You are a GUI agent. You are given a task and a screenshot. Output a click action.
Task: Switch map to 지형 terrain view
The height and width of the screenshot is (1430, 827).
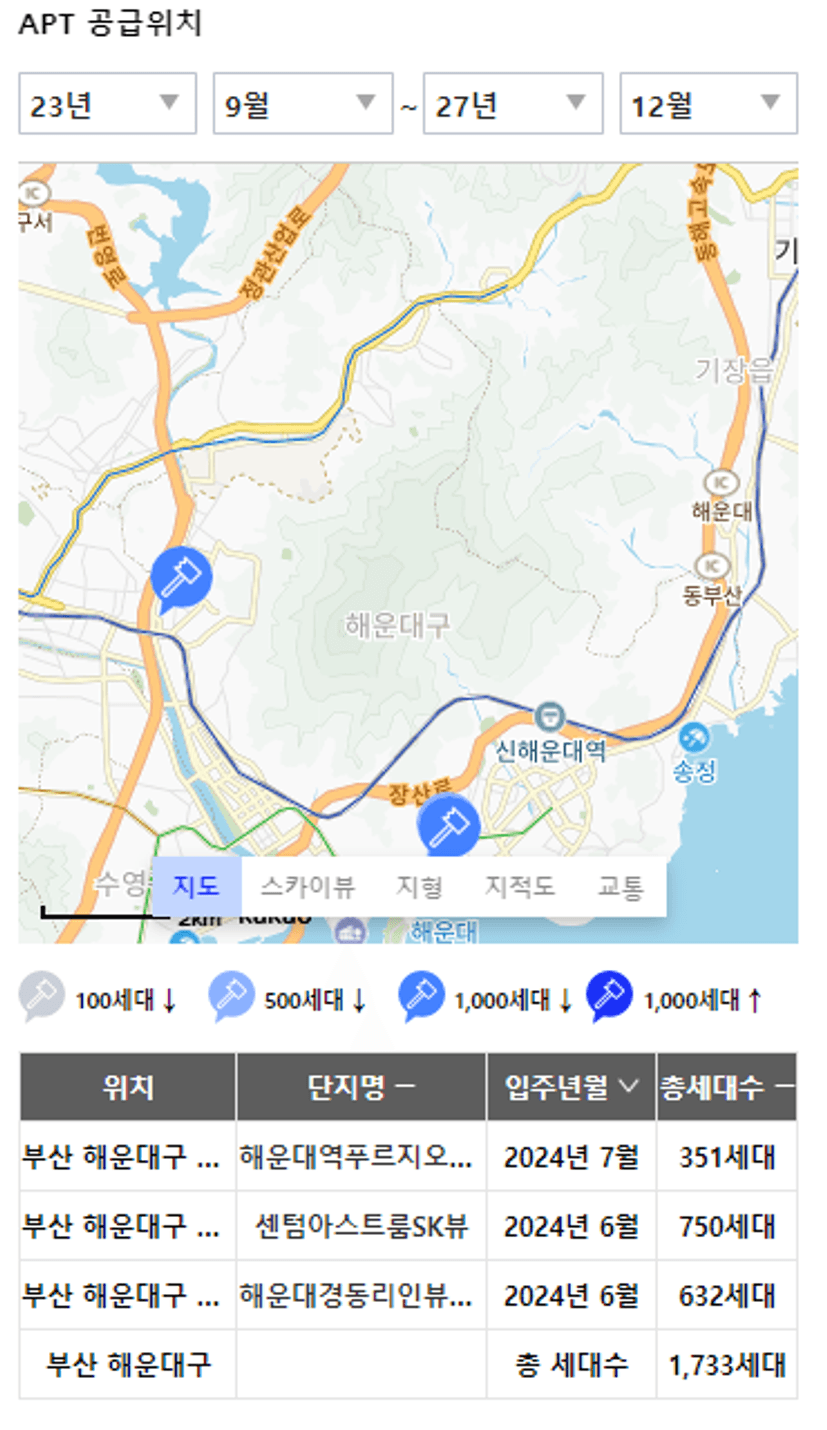coord(419,886)
